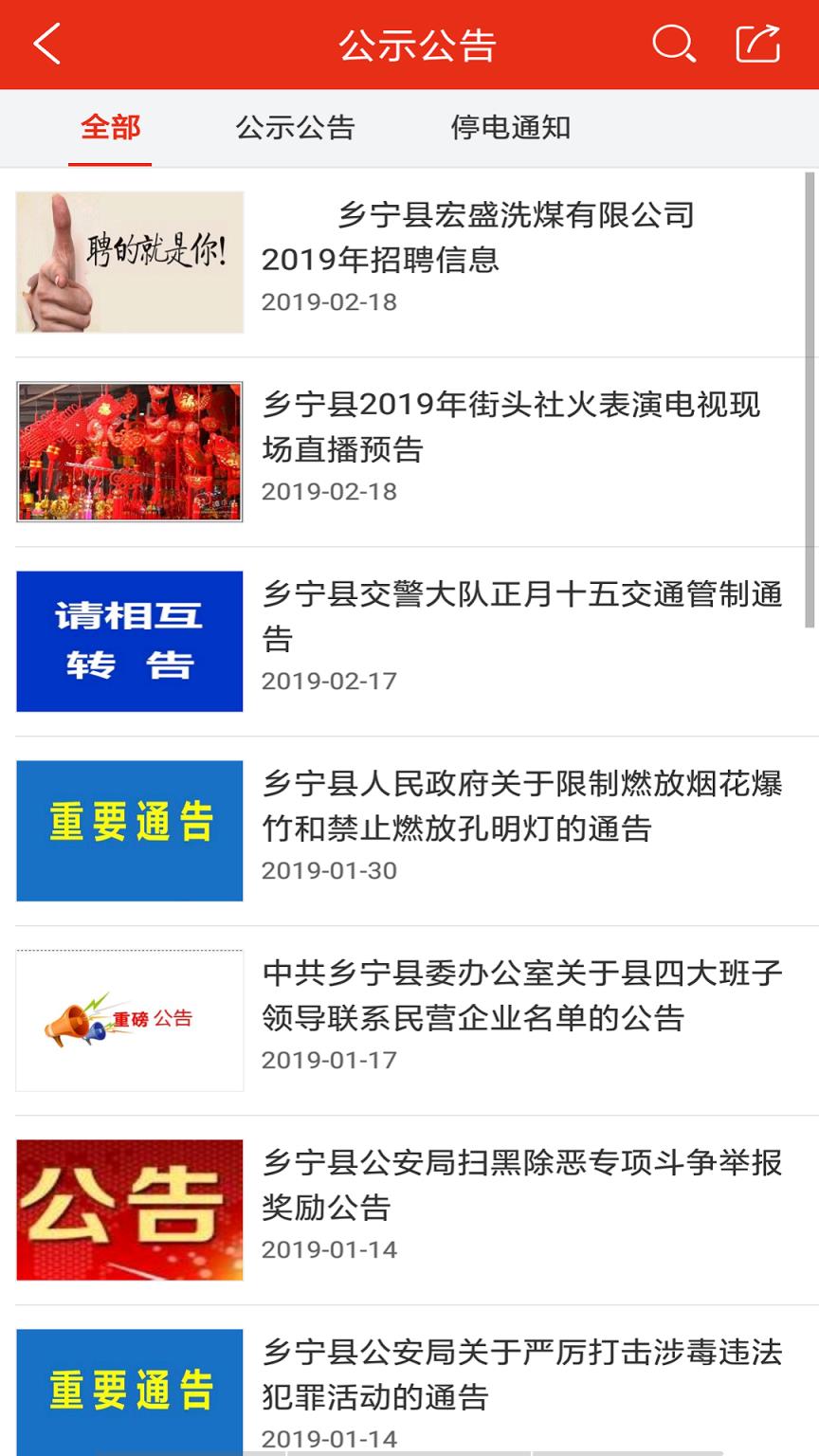Tap the bottom 重要通告 anti-drug notice thumbnail
Viewport: 819px width, 1456px height.
[128, 1390]
